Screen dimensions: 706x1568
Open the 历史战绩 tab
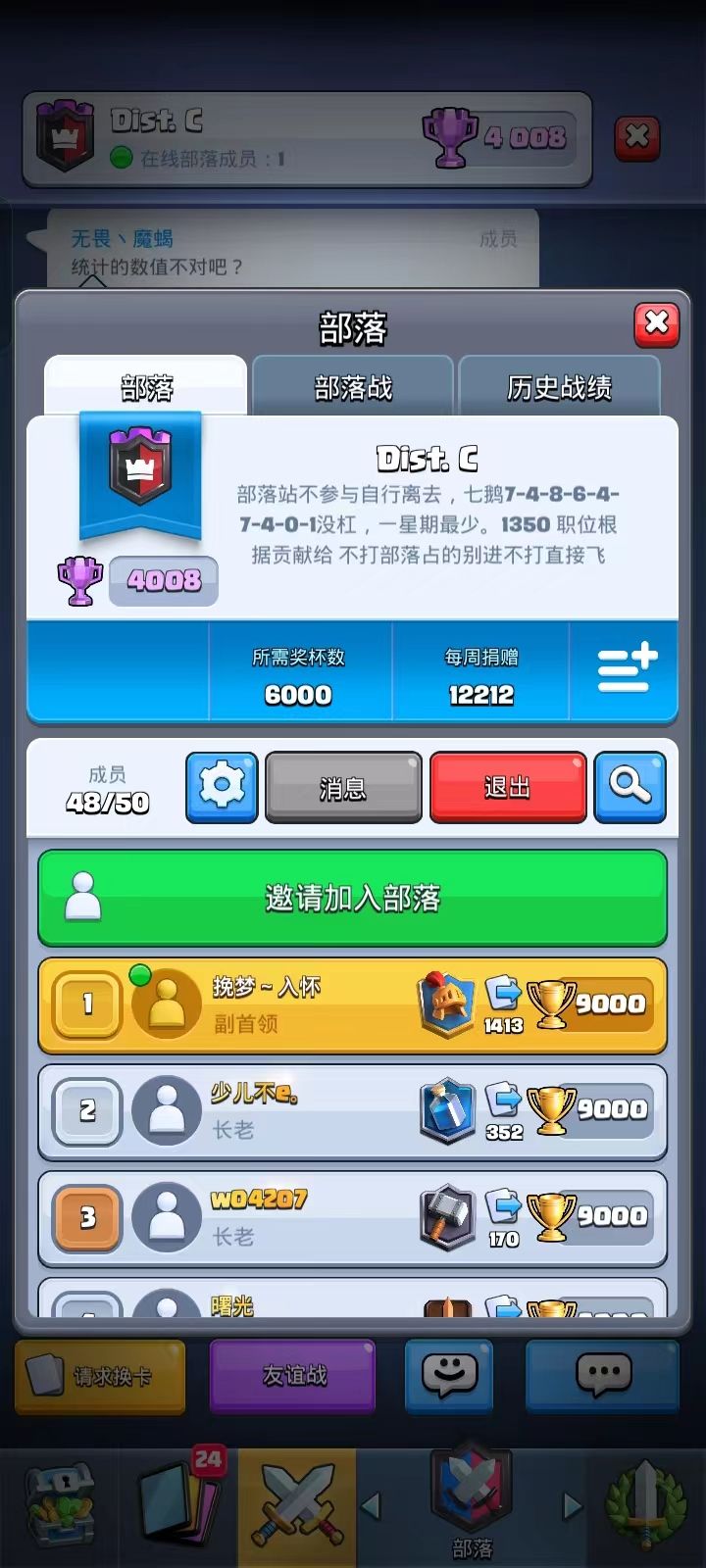559,388
